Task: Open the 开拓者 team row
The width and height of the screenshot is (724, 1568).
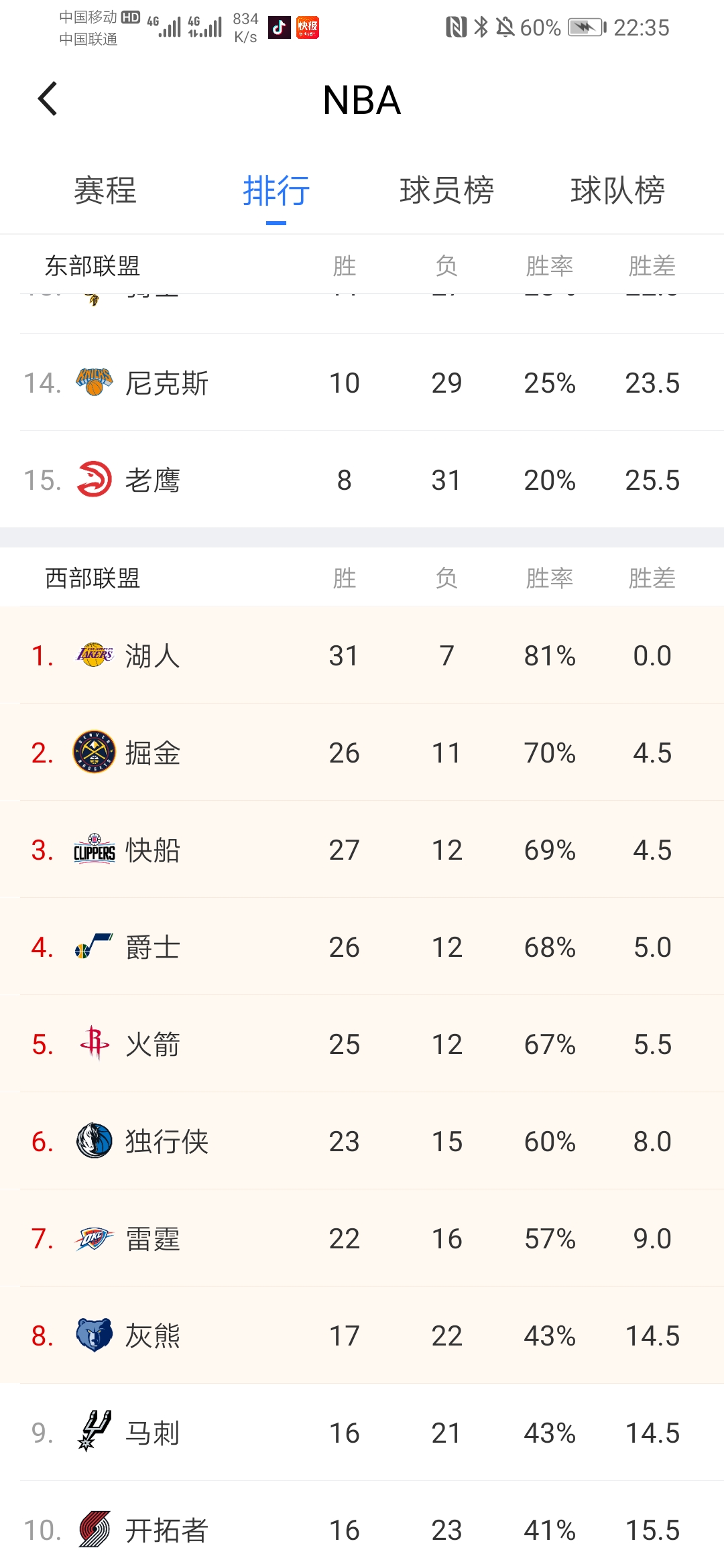Action: click(362, 1530)
